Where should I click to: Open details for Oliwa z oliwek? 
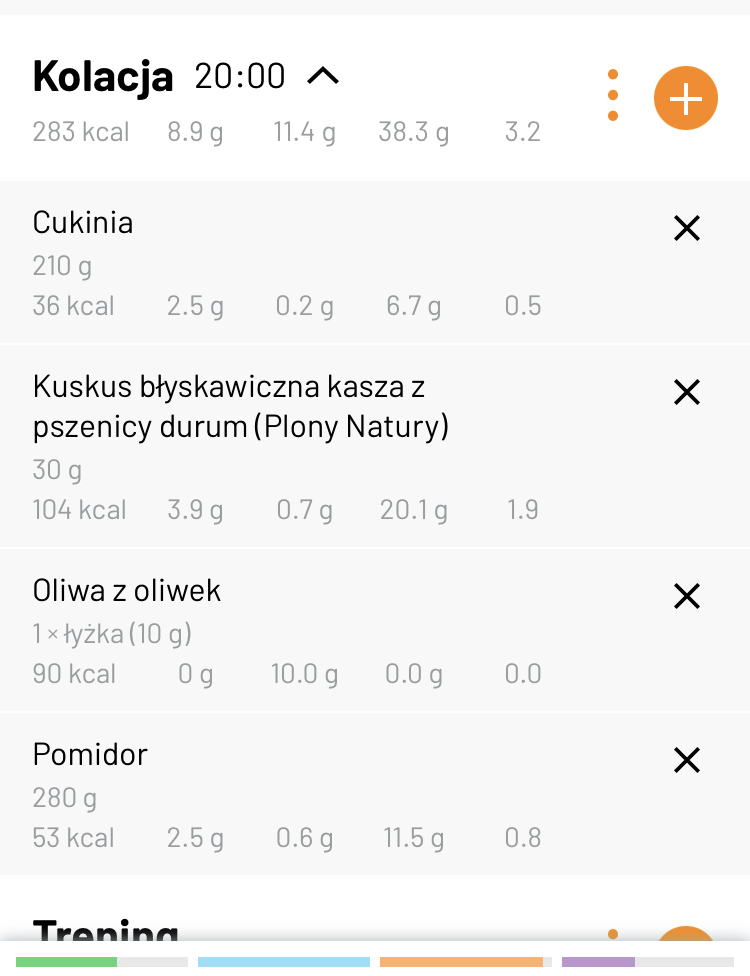pos(127,590)
